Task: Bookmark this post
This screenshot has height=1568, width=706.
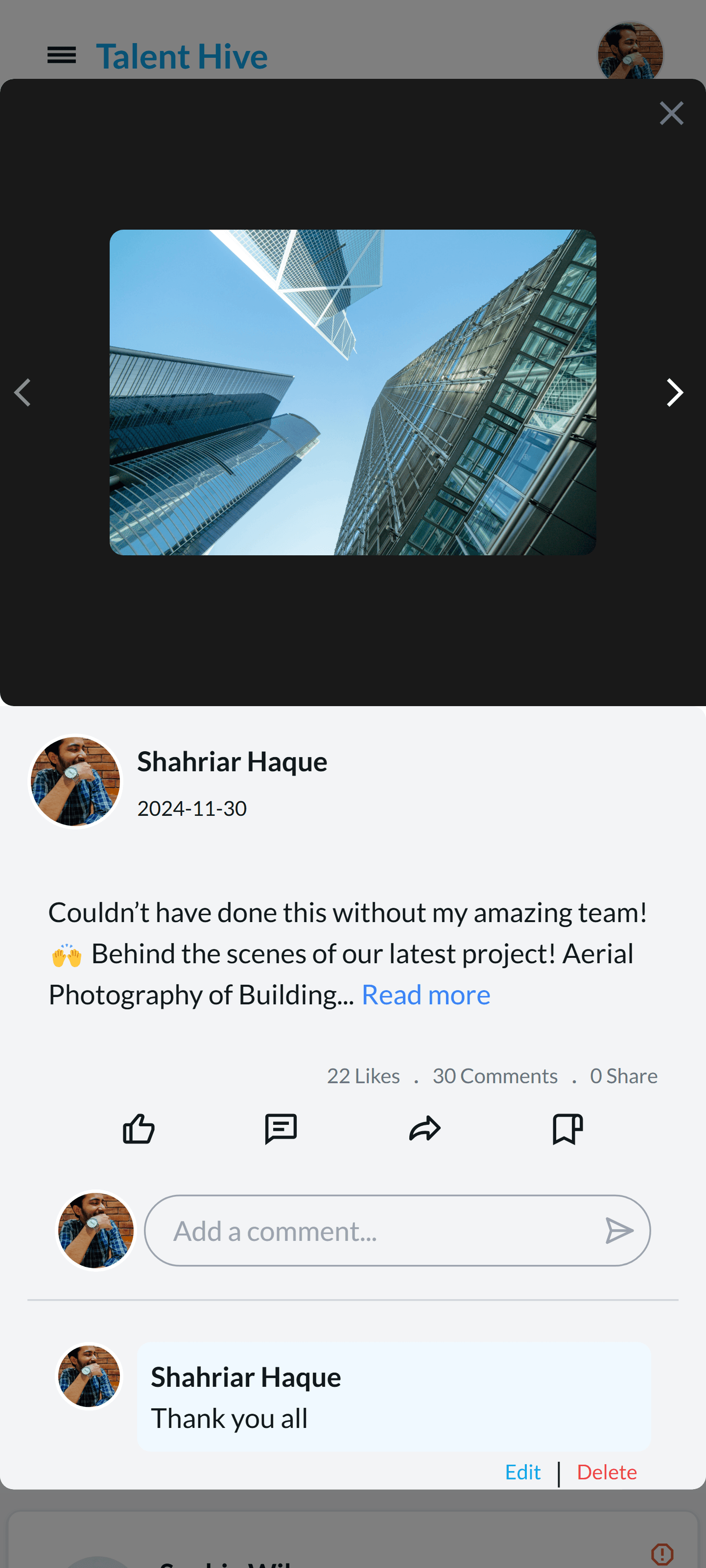Action: tap(567, 1129)
